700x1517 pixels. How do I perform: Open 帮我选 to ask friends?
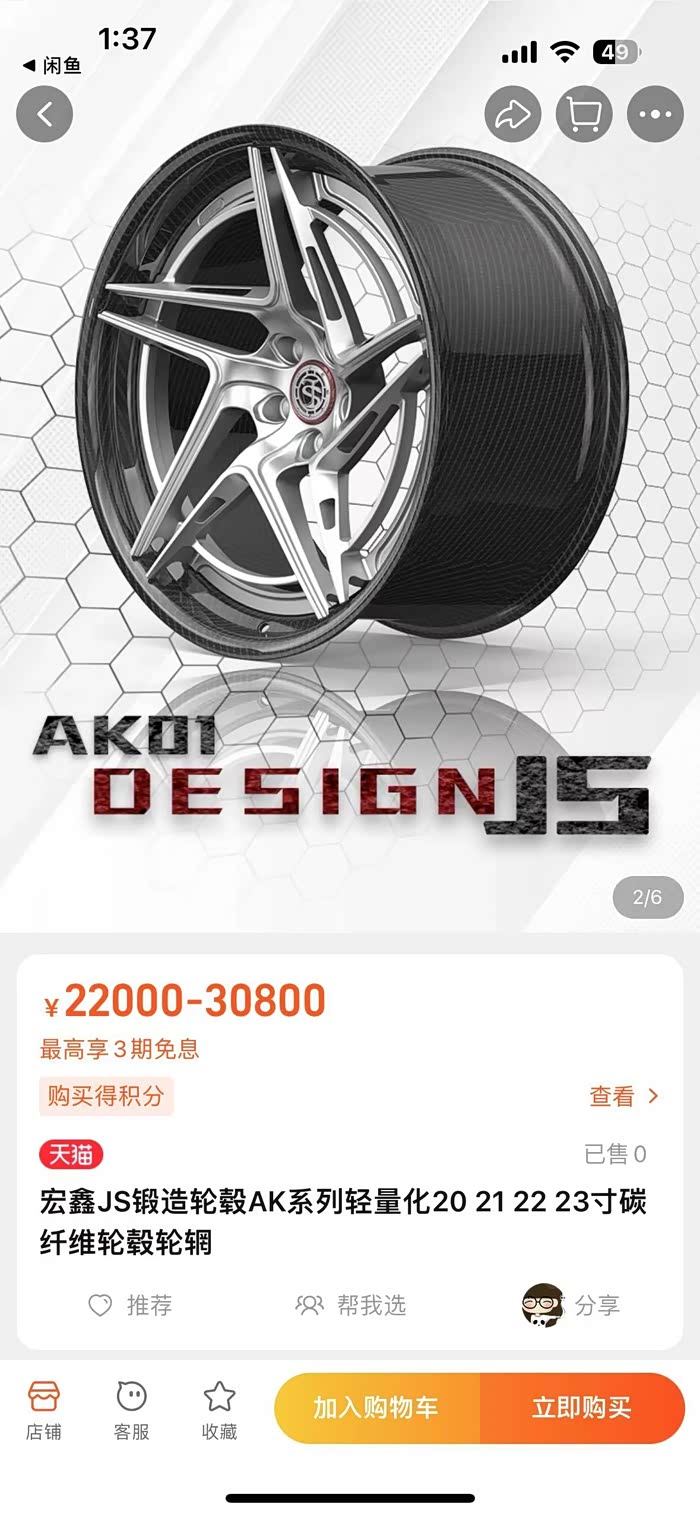(351, 1305)
